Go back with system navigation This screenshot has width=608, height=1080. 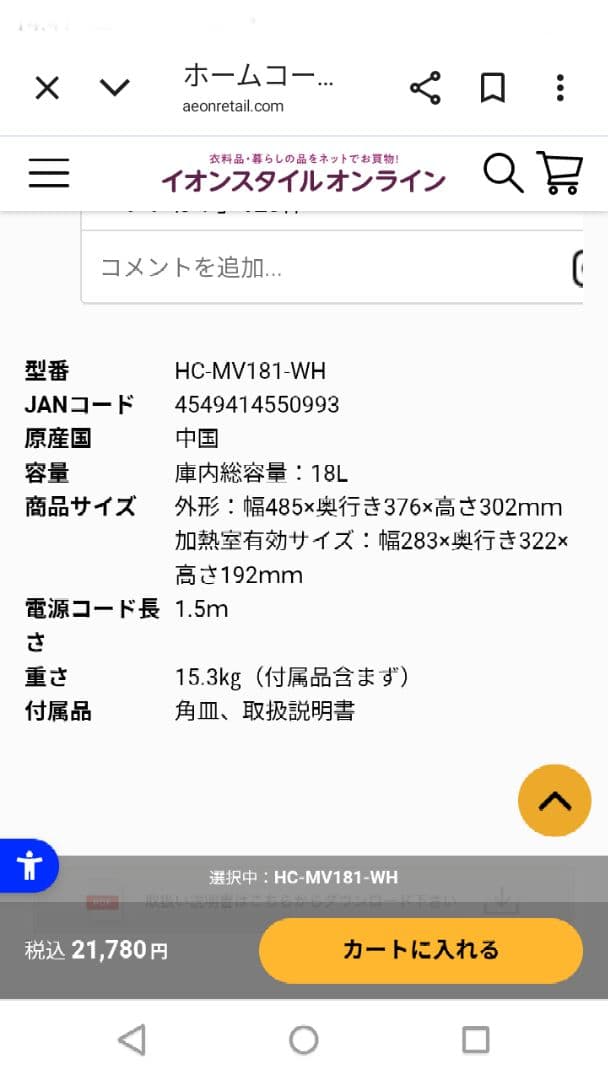132,1040
